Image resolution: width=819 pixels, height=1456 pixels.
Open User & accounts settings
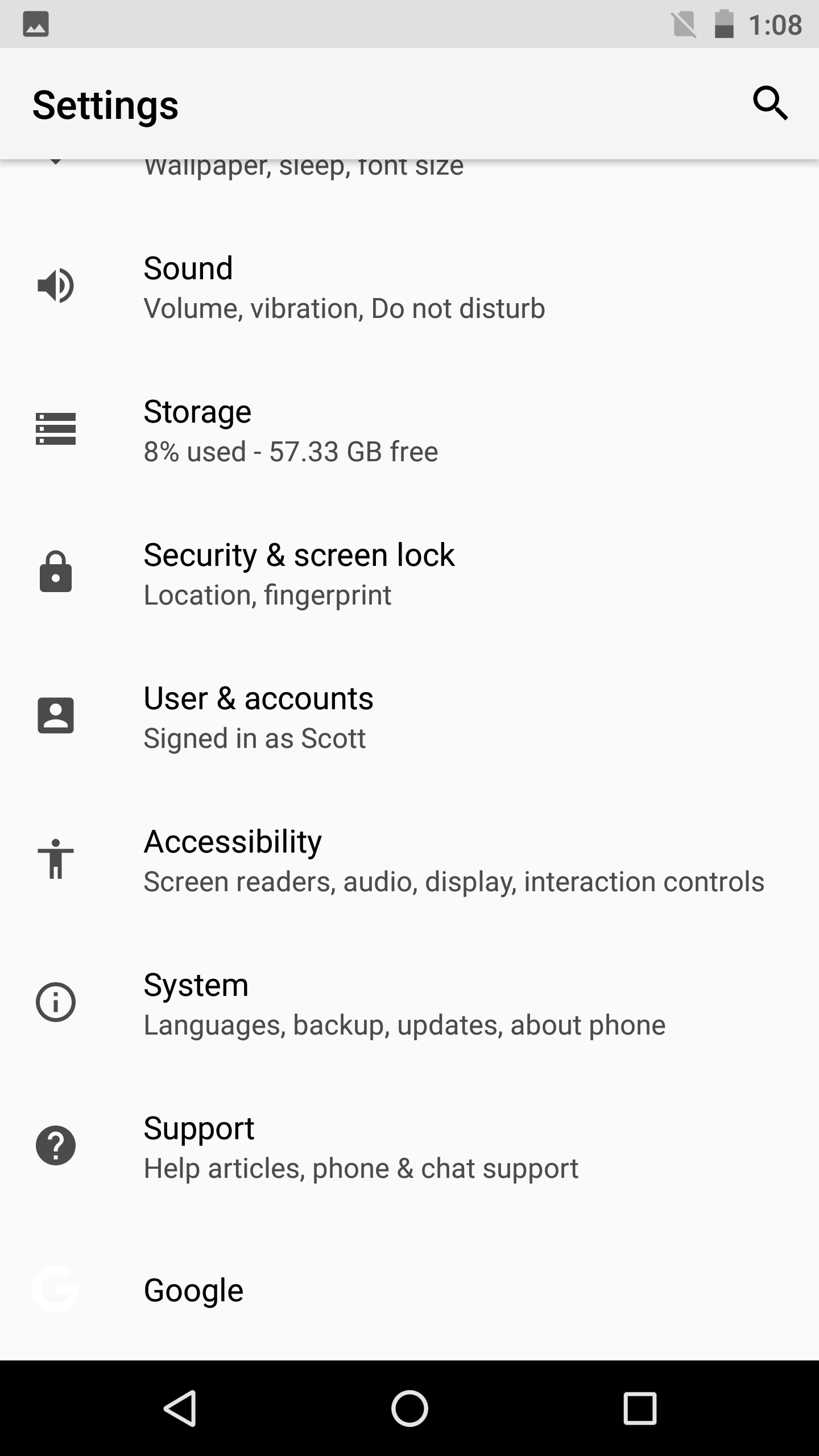pyautogui.click(x=409, y=717)
